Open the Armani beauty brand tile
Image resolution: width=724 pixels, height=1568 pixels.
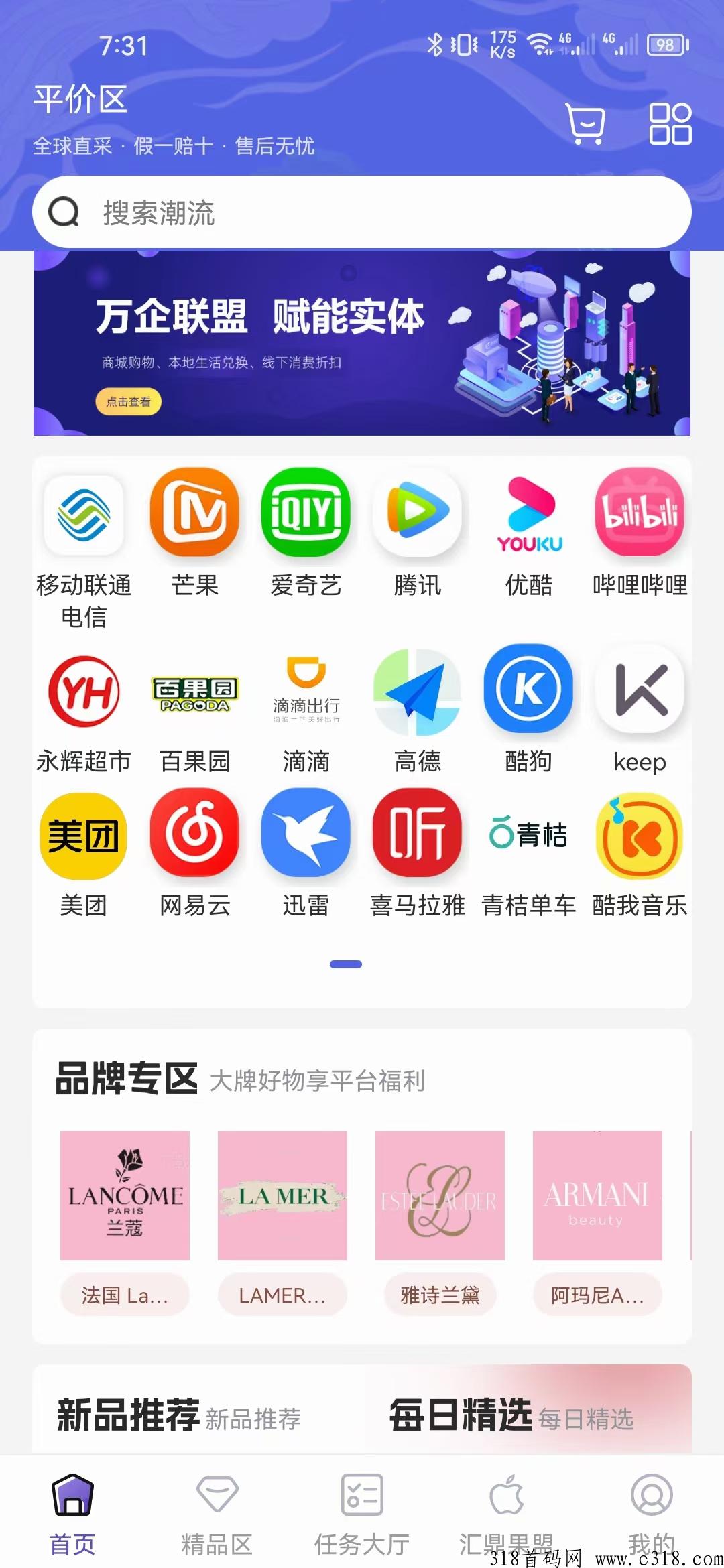click(597, 1195)
